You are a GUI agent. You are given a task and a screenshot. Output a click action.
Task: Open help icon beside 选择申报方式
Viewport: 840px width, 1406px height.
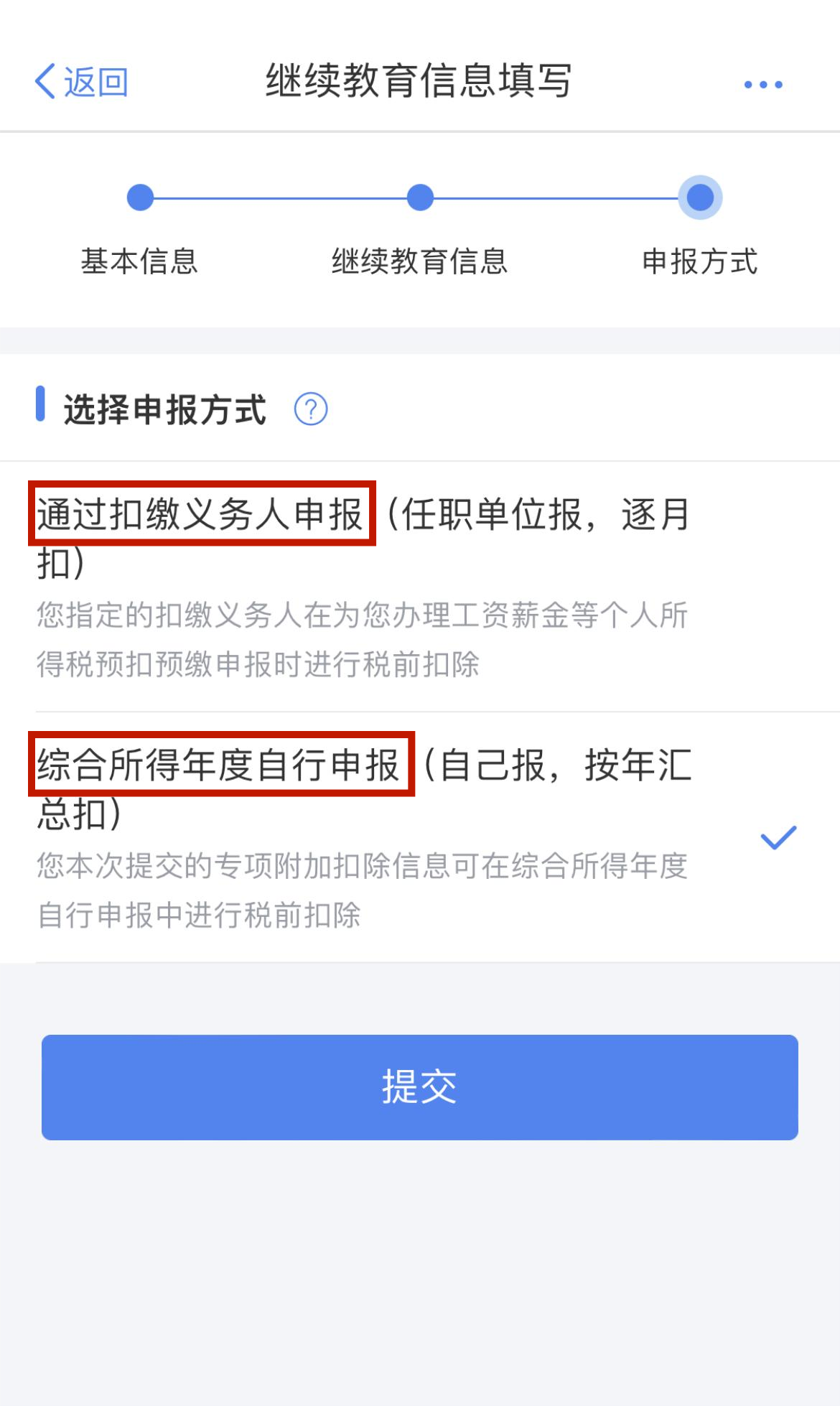pos(311,410)
